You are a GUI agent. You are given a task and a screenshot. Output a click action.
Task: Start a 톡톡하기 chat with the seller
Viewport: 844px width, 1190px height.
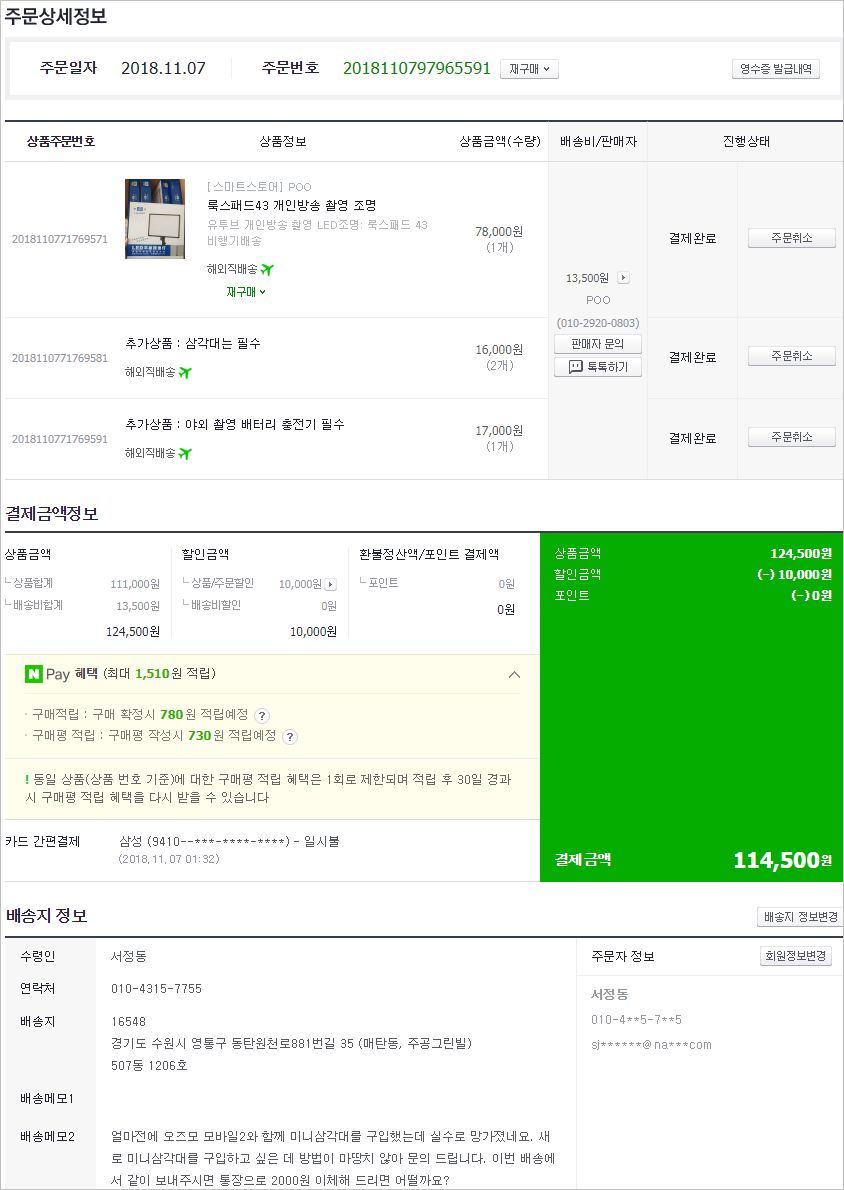[598, 367]
